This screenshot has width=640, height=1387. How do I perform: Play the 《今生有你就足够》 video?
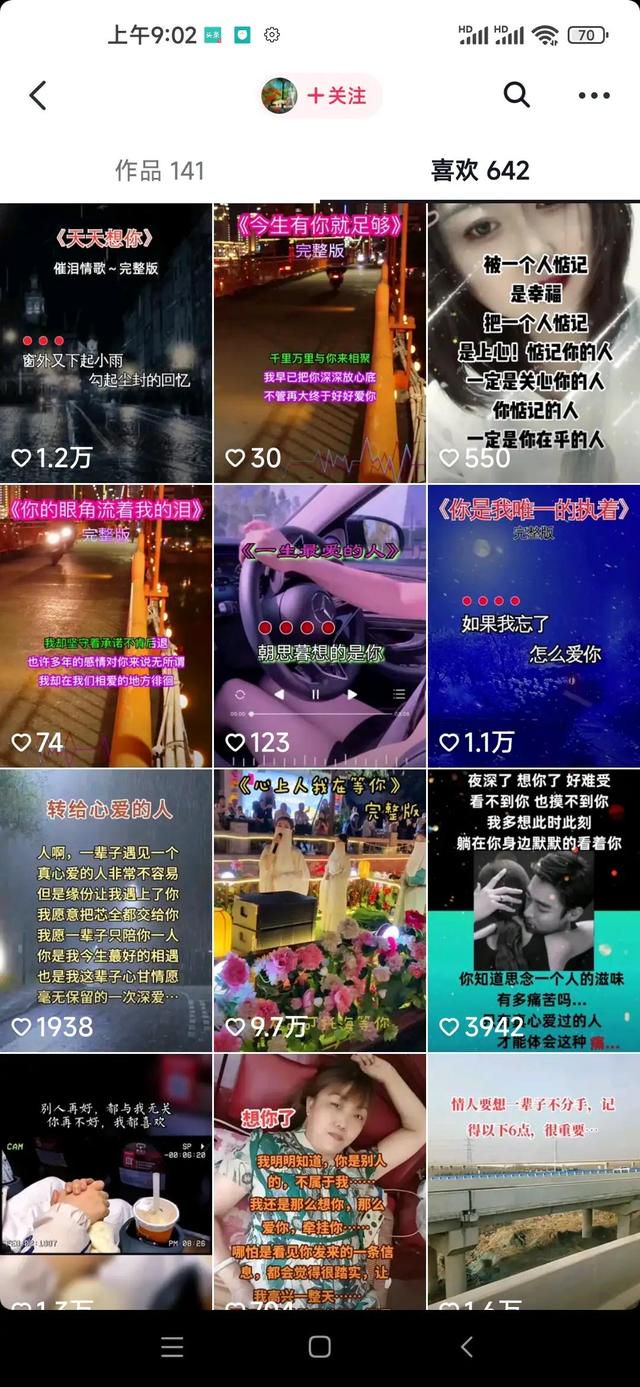(320, 342)
